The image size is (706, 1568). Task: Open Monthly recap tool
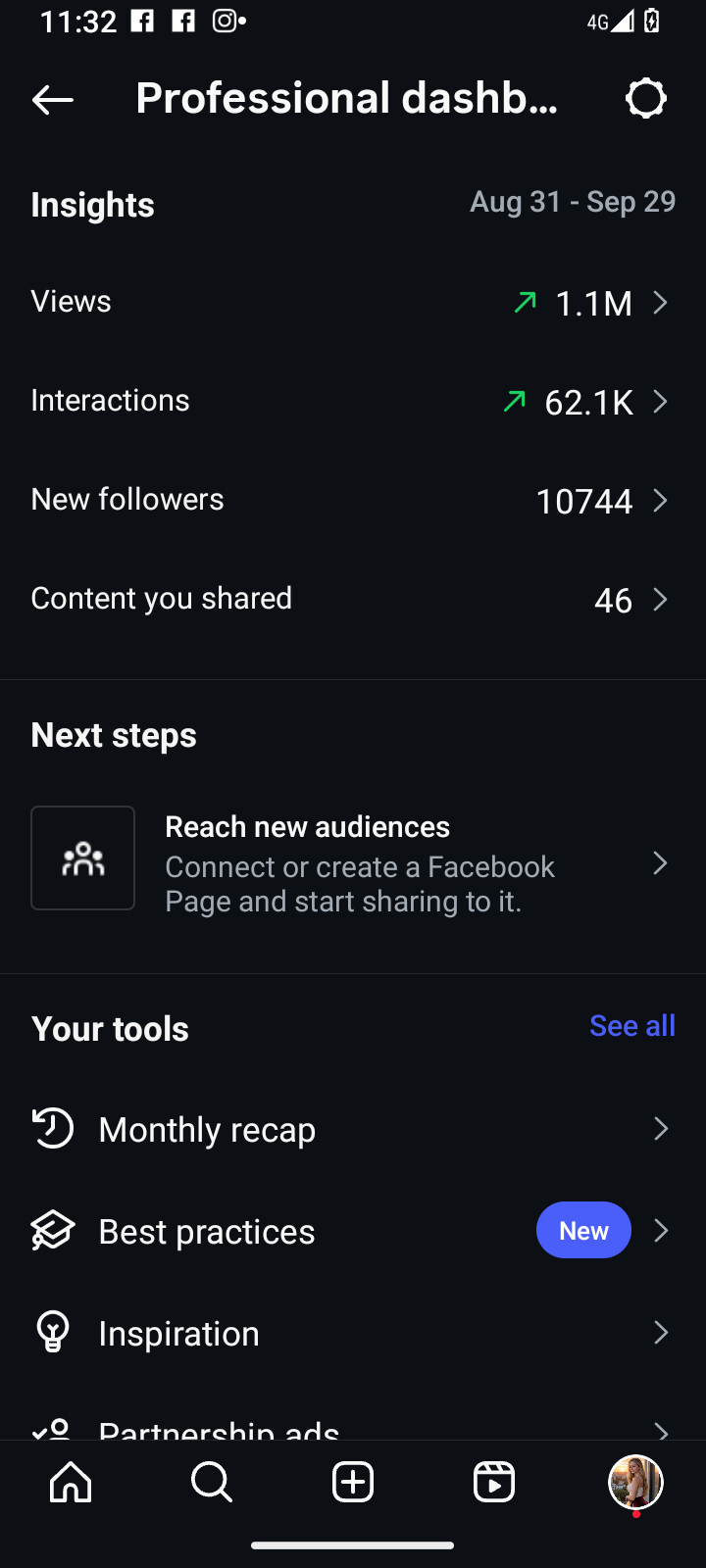(353, 1129)
